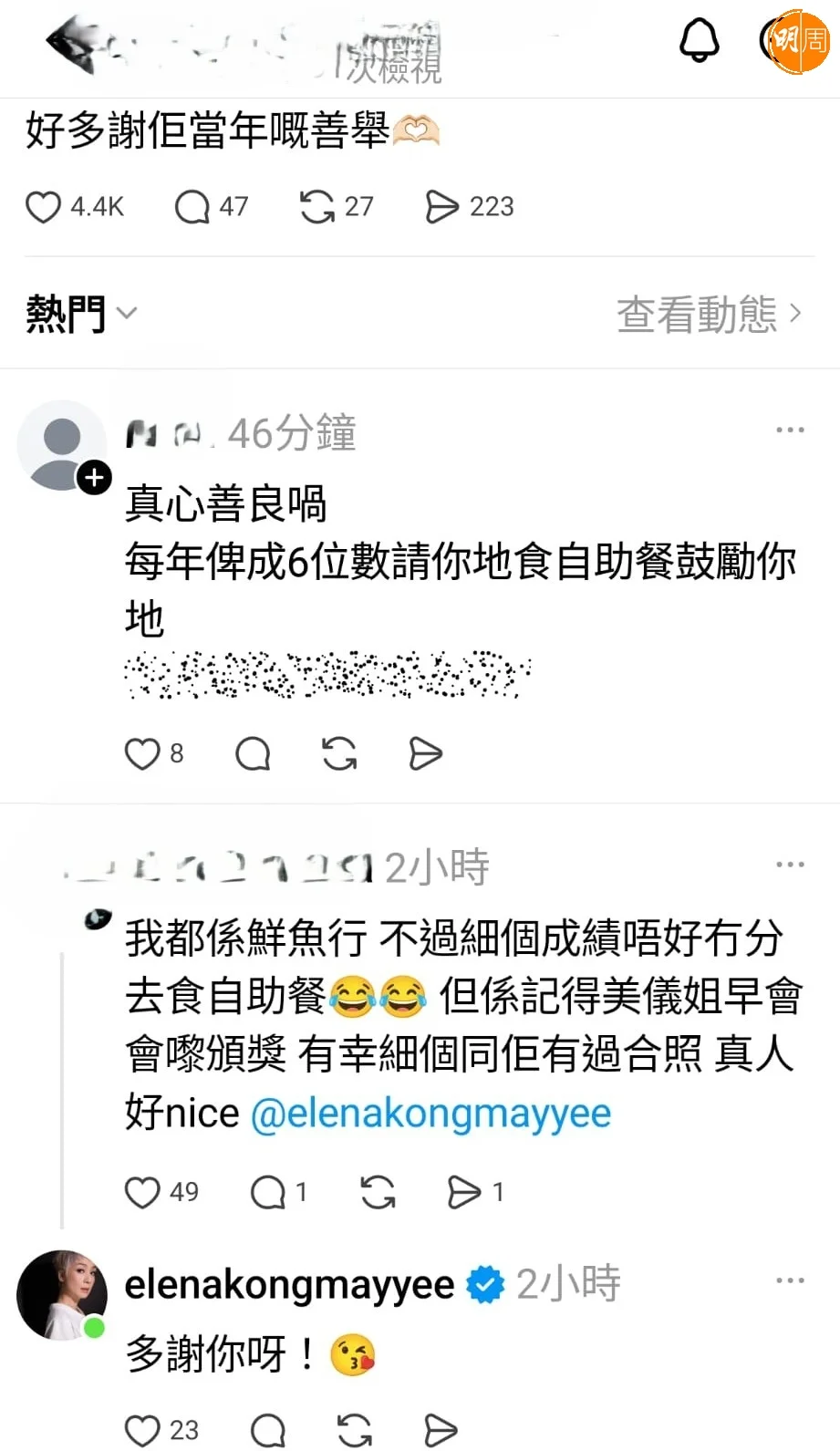Screen dimensions: 840x1451
Task: Expand the 熱門 sorting dropdown
Action: pos(80,314)
